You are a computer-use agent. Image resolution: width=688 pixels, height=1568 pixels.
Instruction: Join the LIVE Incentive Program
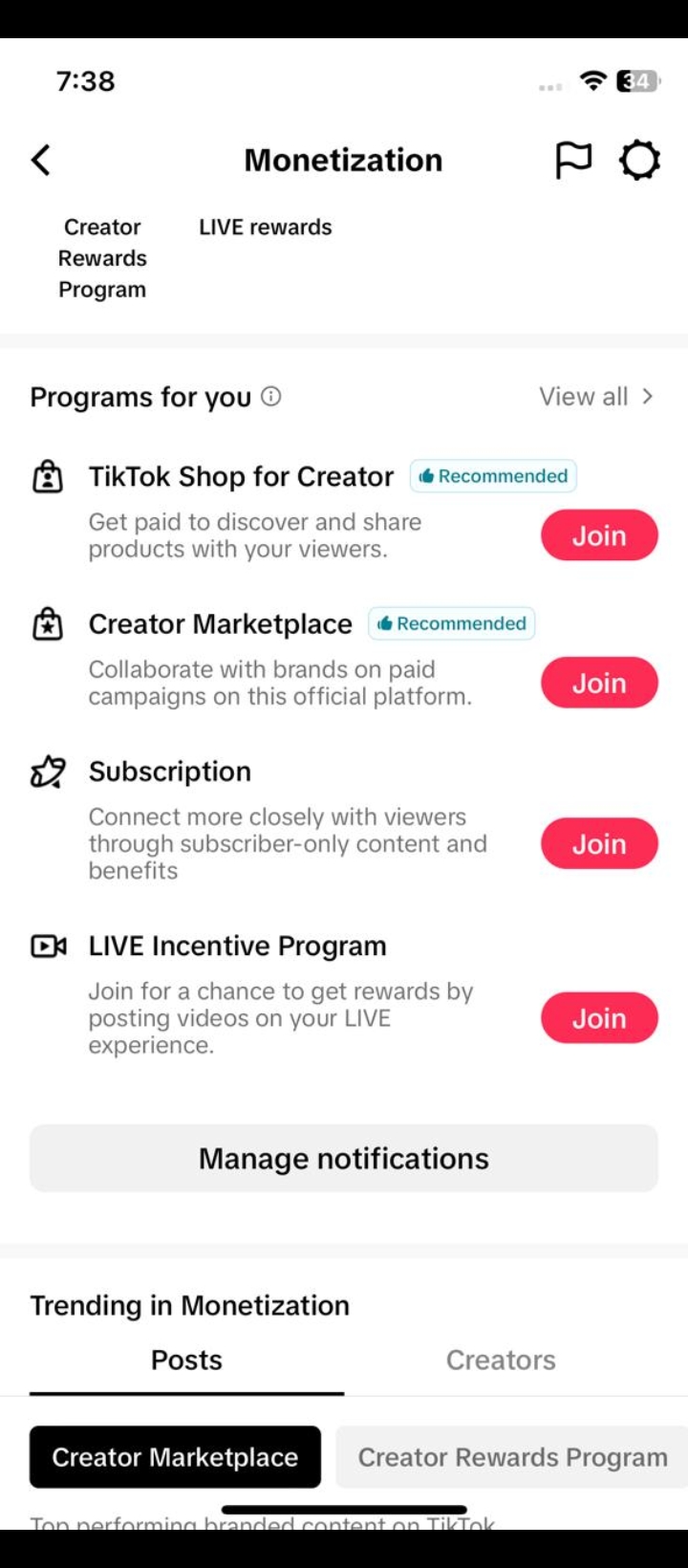(599, 1018)
